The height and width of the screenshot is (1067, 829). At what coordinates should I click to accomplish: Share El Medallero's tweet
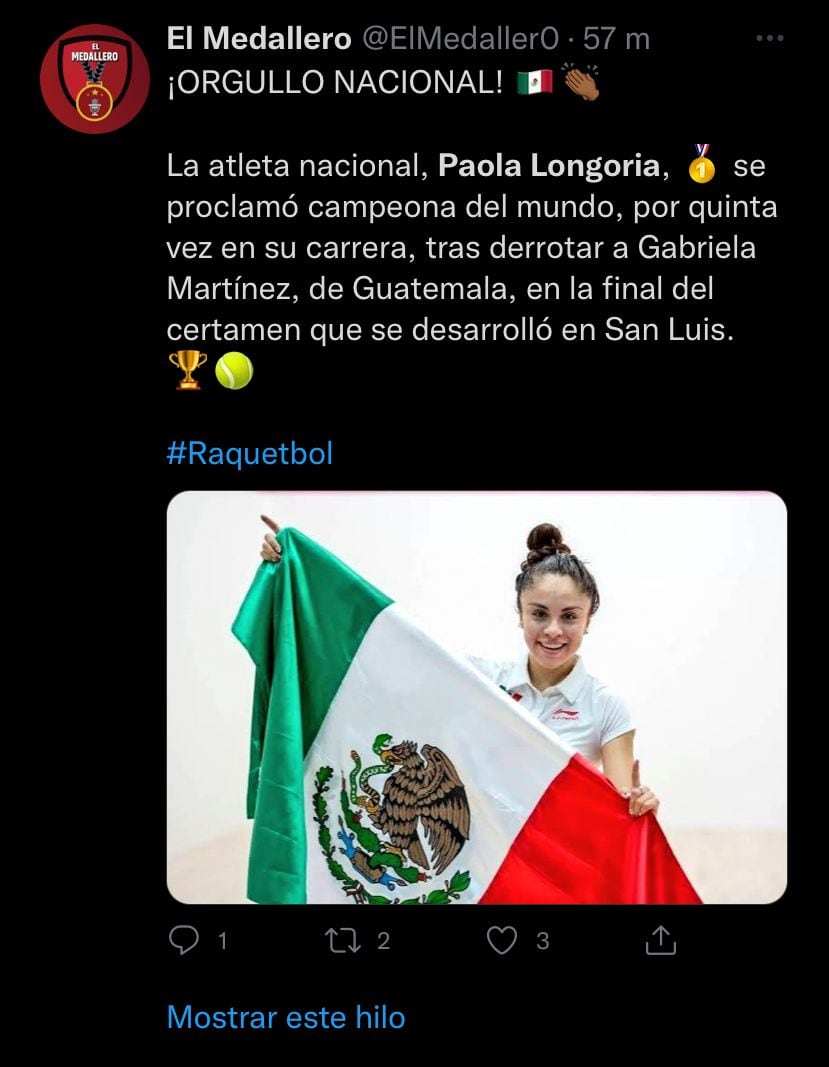(661, 940)
